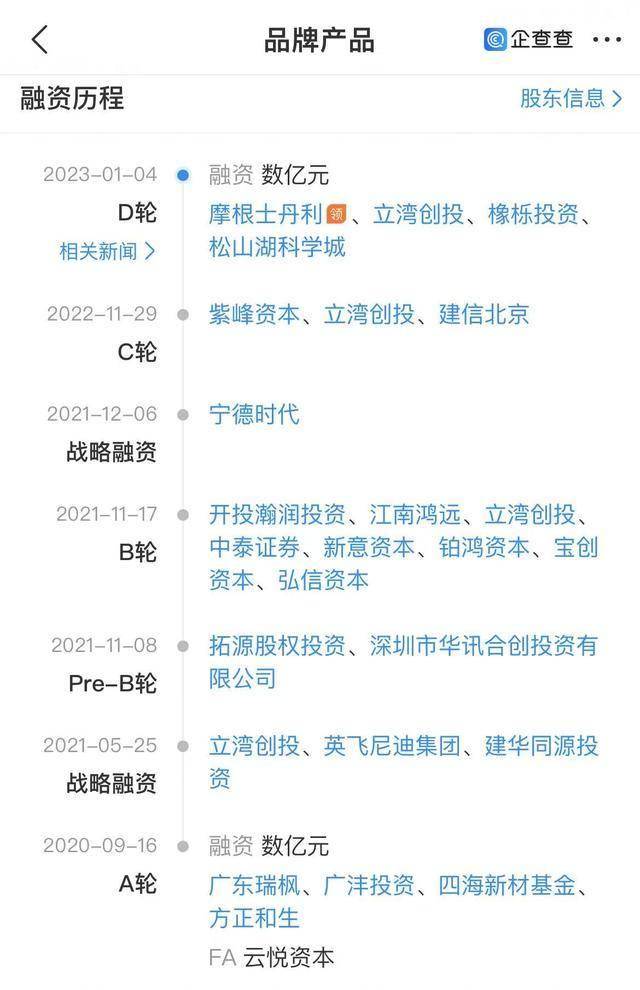
Task: Open strategic investor 宁德时代
Action: click(x=254, y=414)
